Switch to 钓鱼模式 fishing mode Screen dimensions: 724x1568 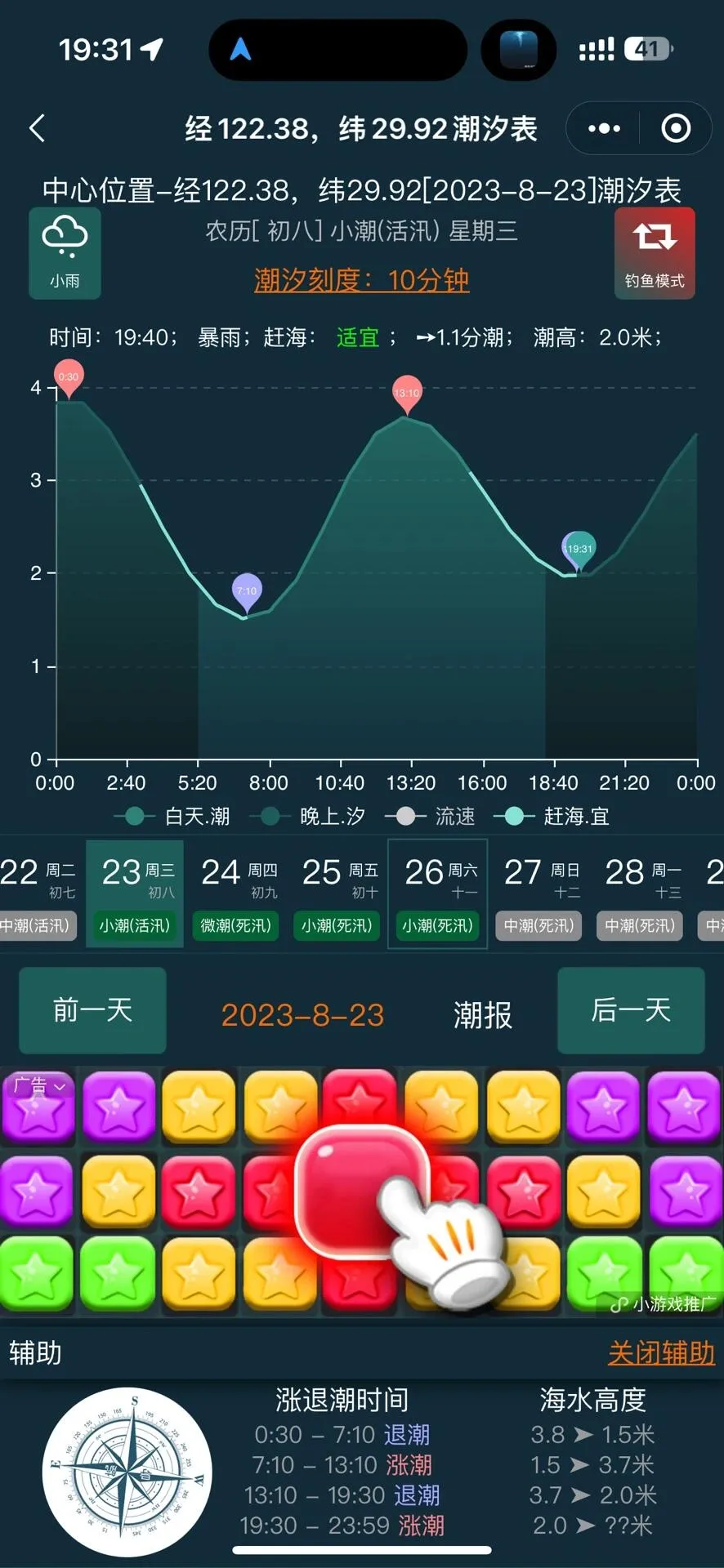pyautogui.click(x=655, y=252)
